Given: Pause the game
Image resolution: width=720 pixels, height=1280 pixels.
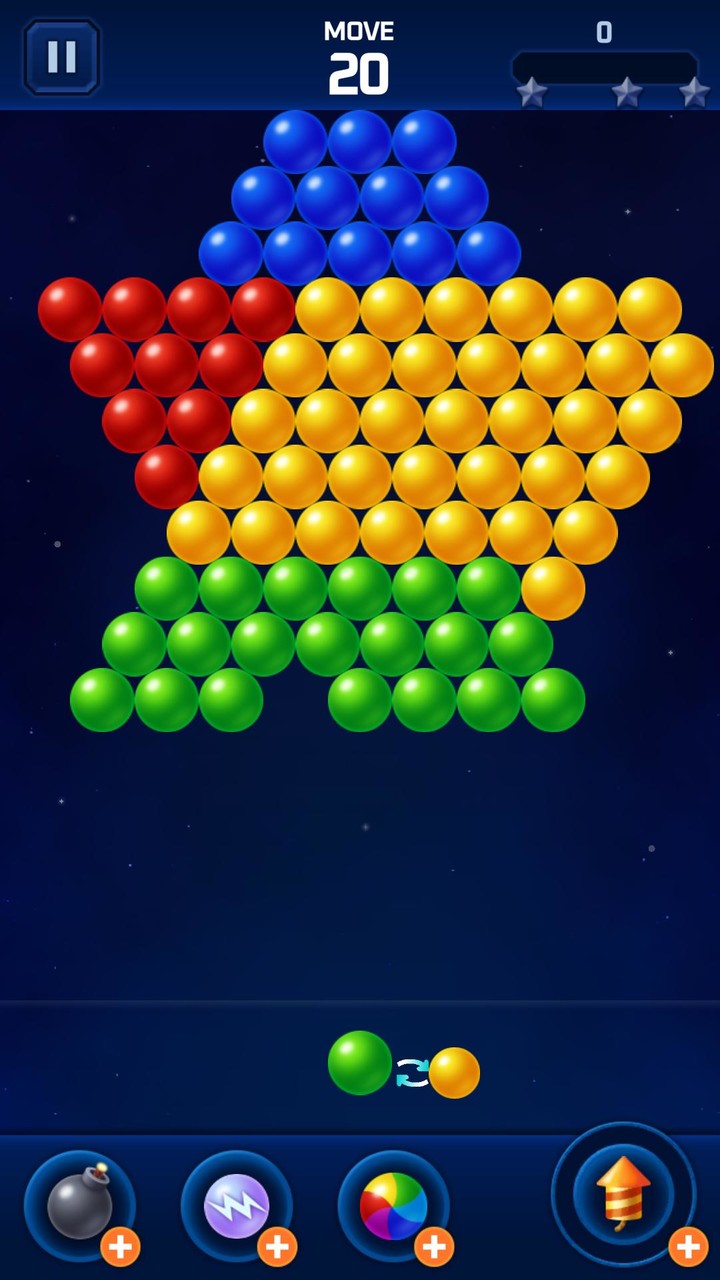Looking at the screenshot, I should coord(61,57).
